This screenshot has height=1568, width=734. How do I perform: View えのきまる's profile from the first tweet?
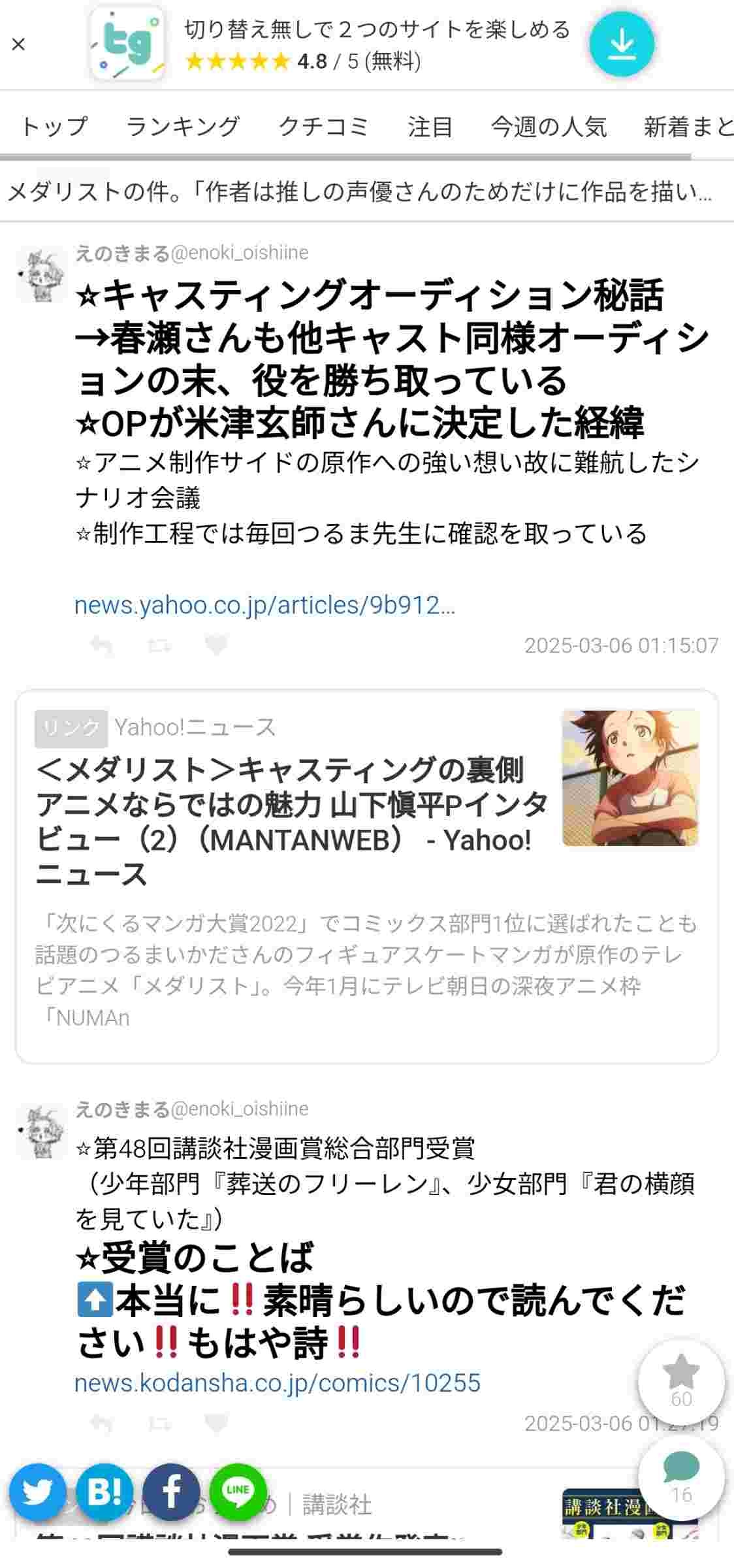click(42, 274)
